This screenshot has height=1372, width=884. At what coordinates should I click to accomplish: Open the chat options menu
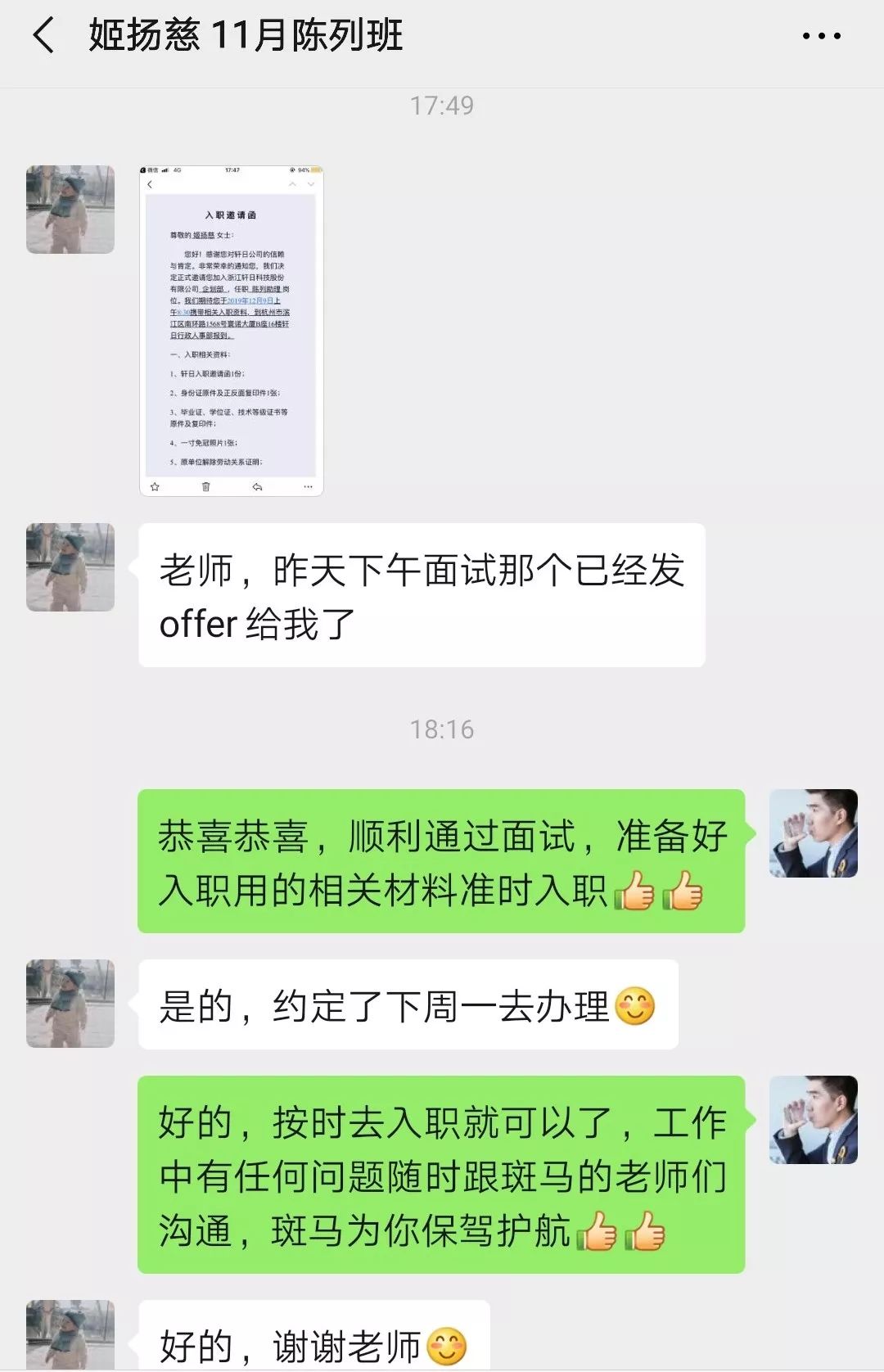tap(821, 36)
